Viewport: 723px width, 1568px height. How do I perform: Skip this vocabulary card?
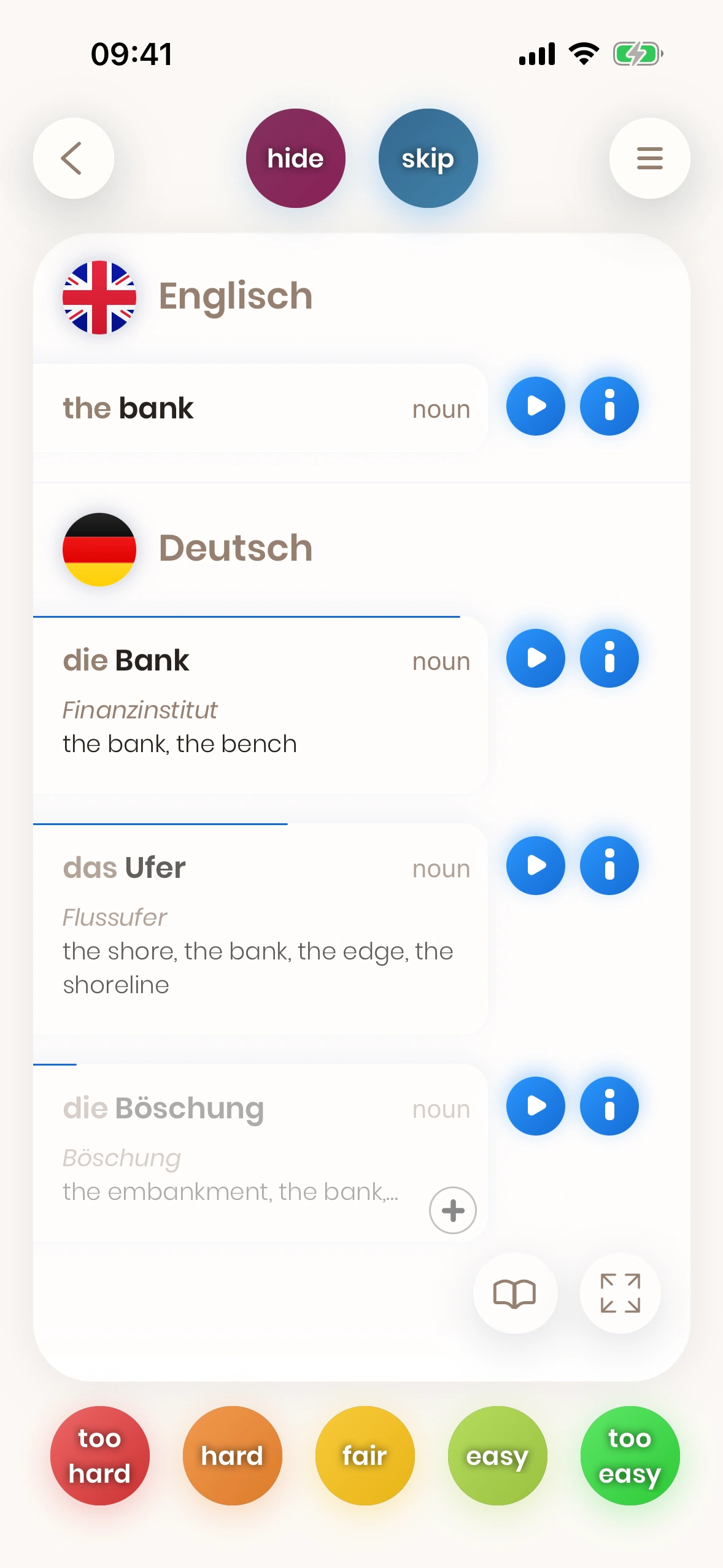[x=428, y=158]
